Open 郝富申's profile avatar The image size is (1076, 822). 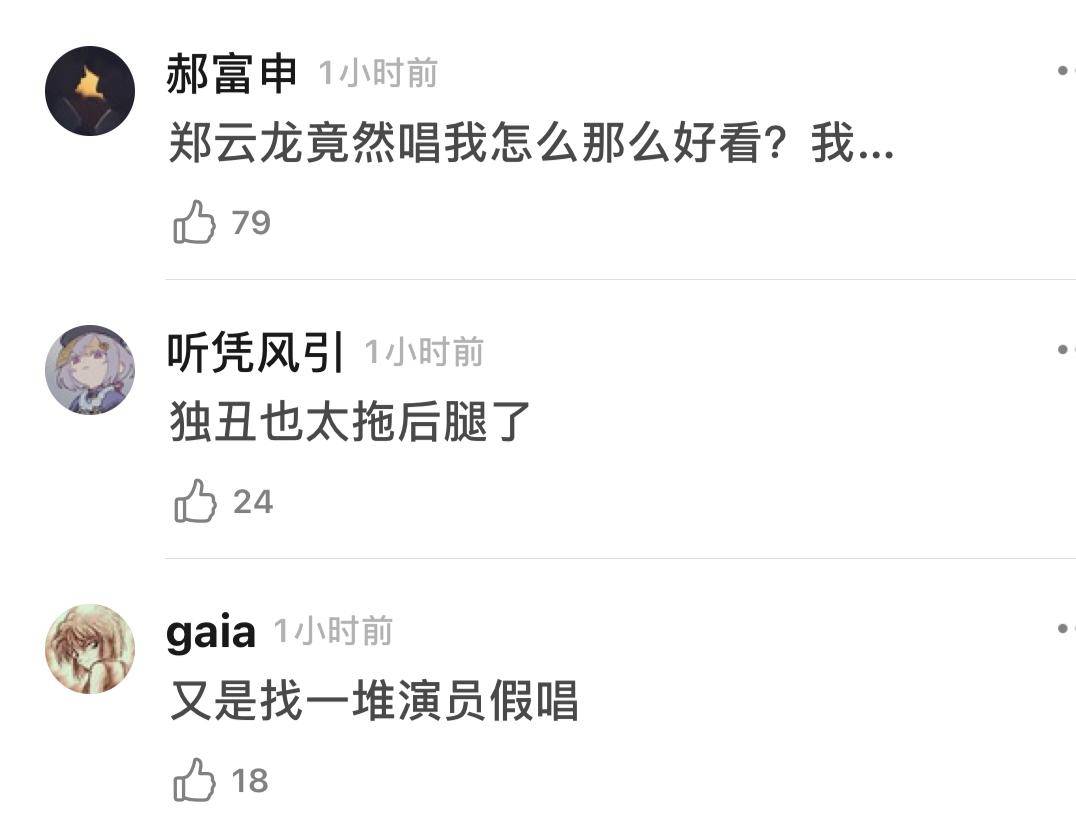(x=90, y=91)
